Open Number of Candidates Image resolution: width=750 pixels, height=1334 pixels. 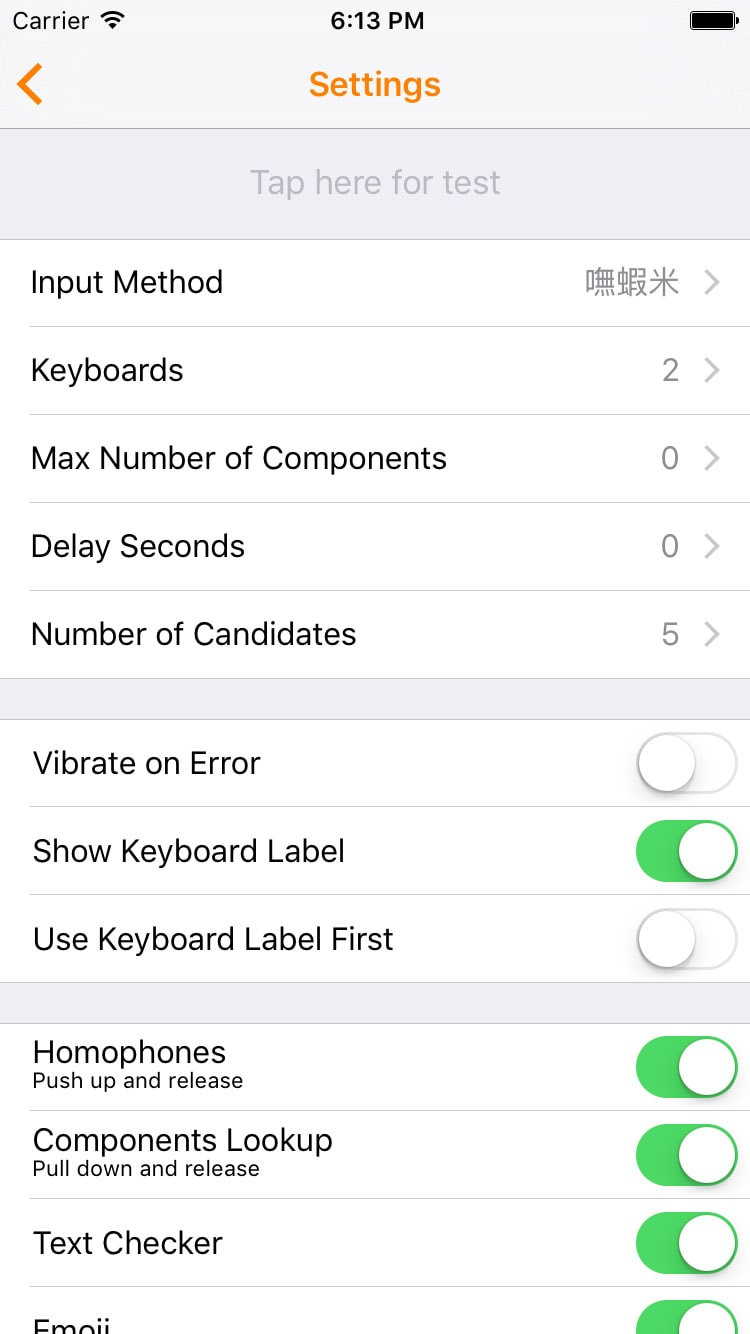tap(375, 635)
